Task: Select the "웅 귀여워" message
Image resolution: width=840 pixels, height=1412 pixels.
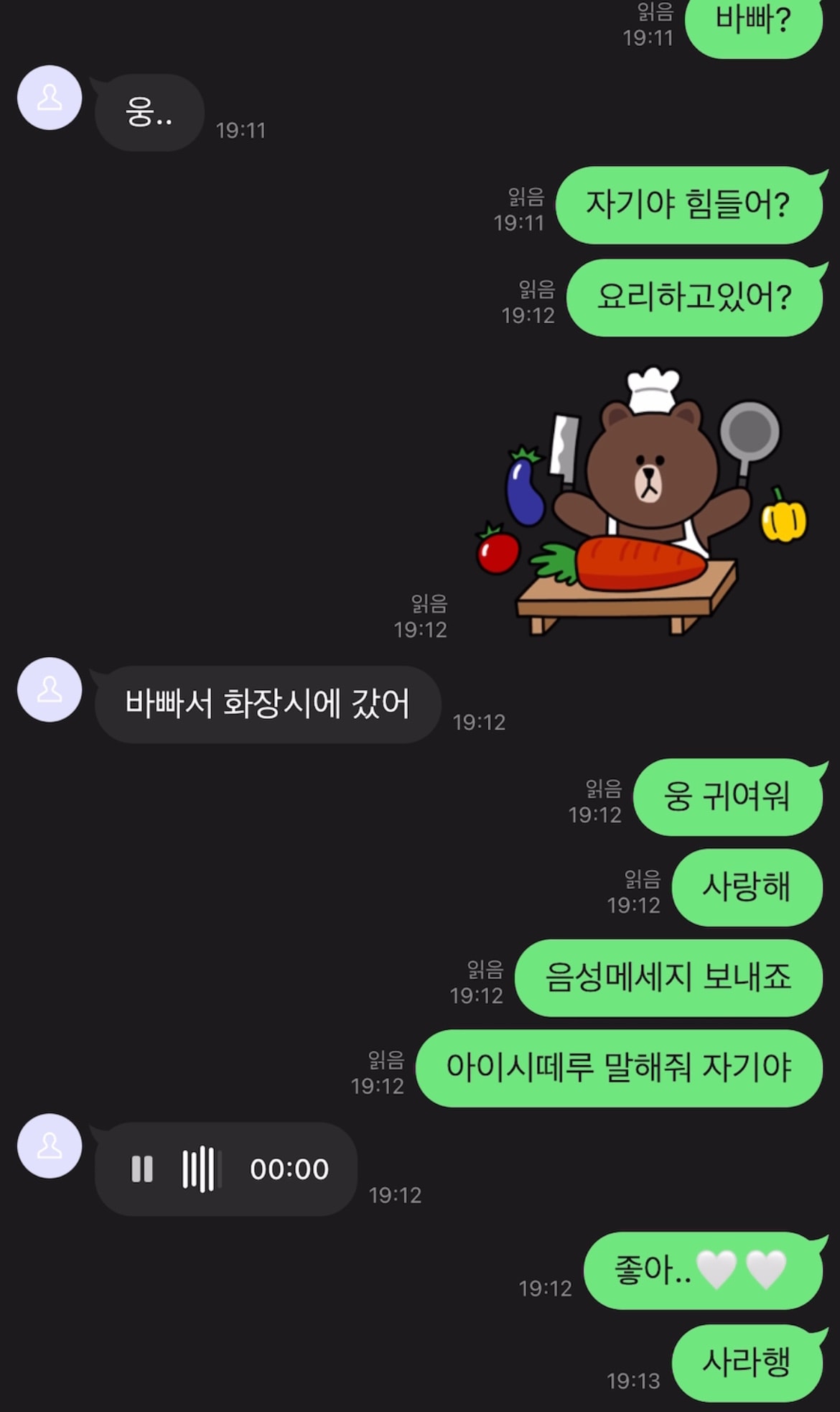Action: [x=727, y=797]
